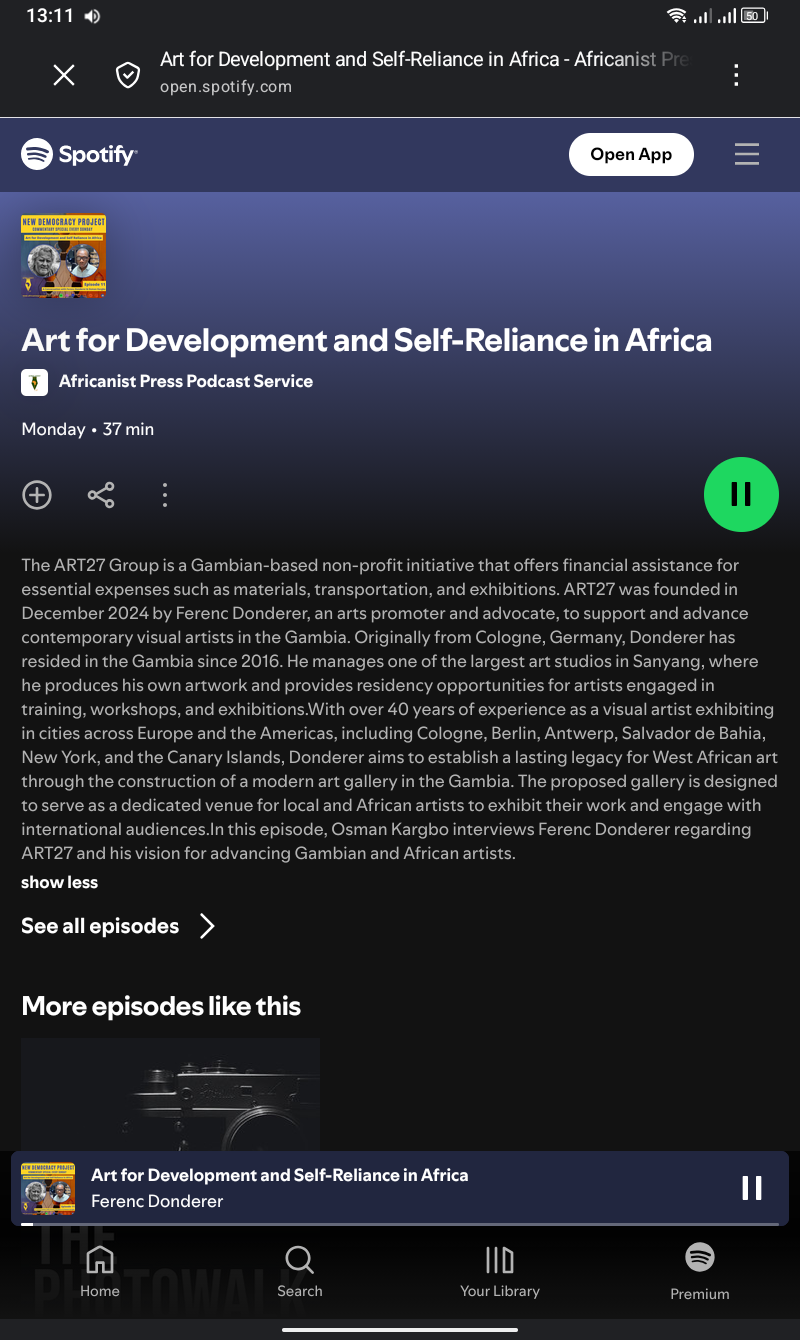Share this podcast episode

(x=101, y=495)
